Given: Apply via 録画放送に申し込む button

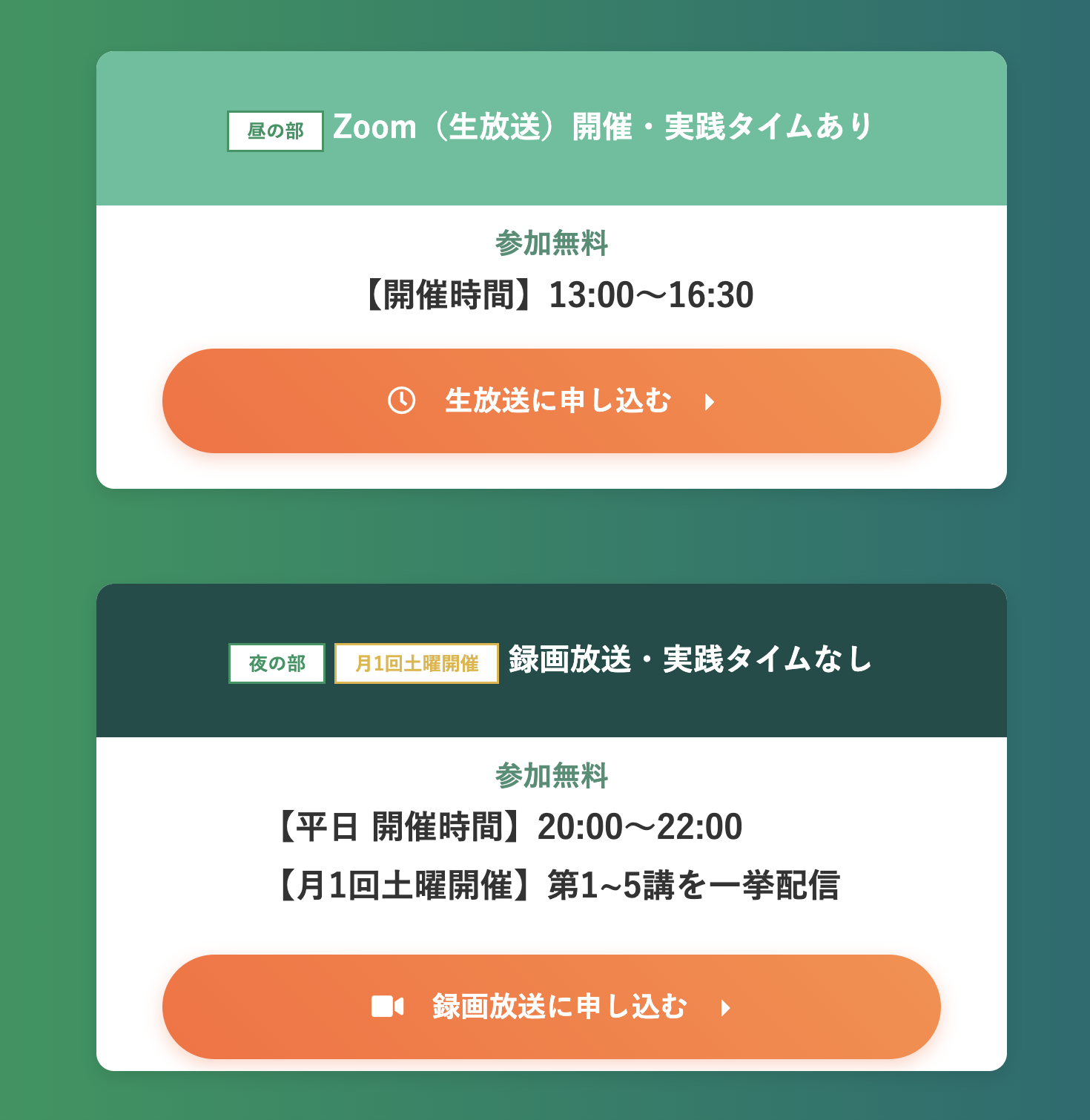Looking at the screenshot, I should click(x=551, y=1007).
